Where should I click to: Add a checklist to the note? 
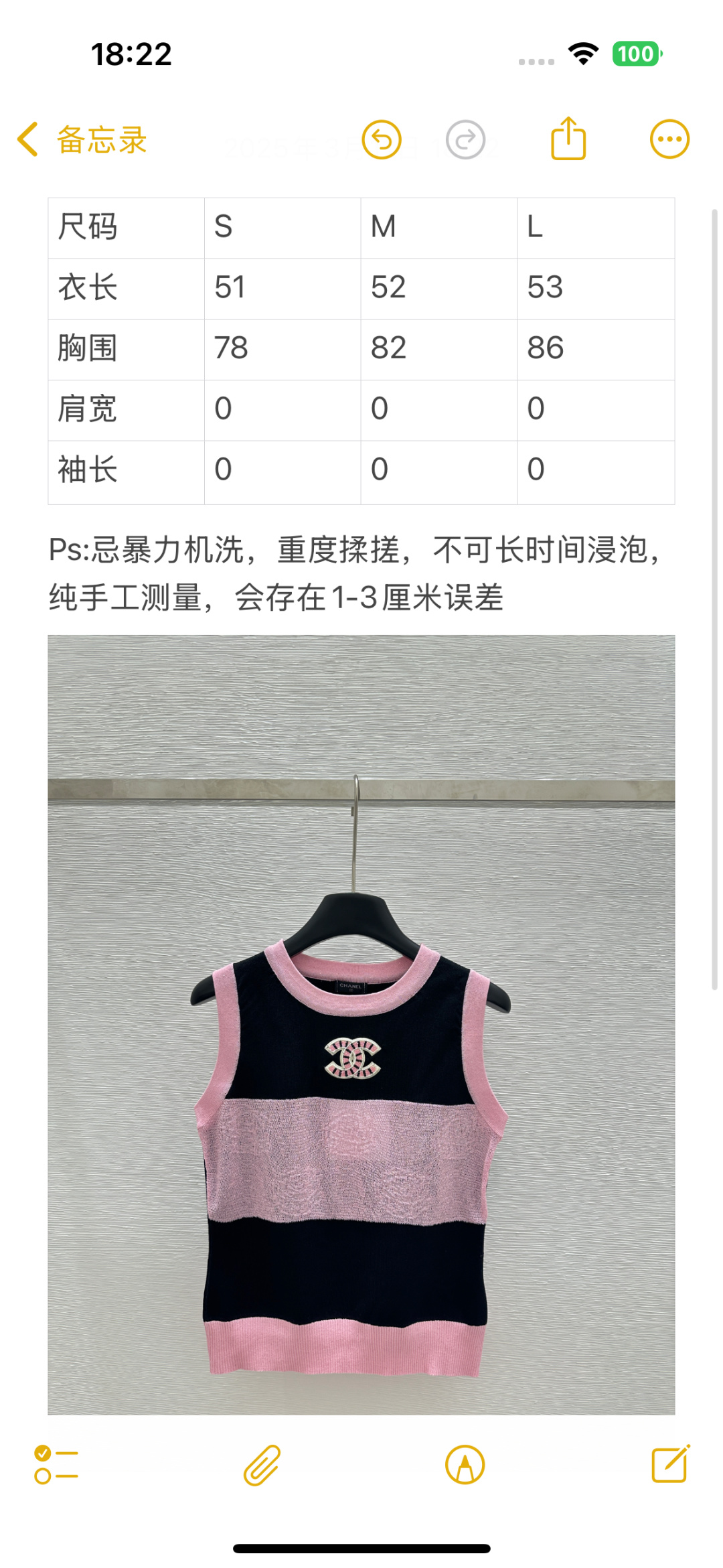56,1465
